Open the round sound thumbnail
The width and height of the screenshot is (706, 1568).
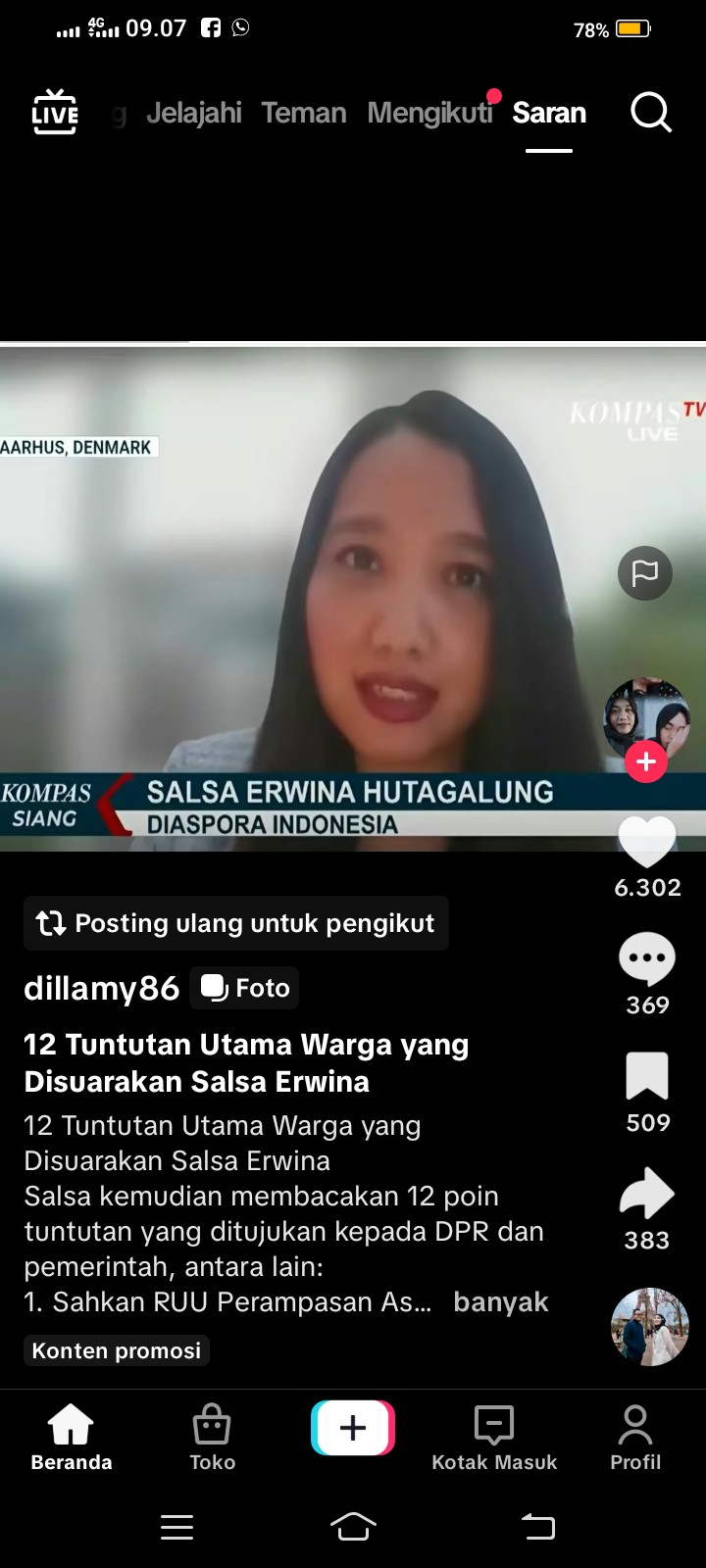click(x=649, y=1327)
